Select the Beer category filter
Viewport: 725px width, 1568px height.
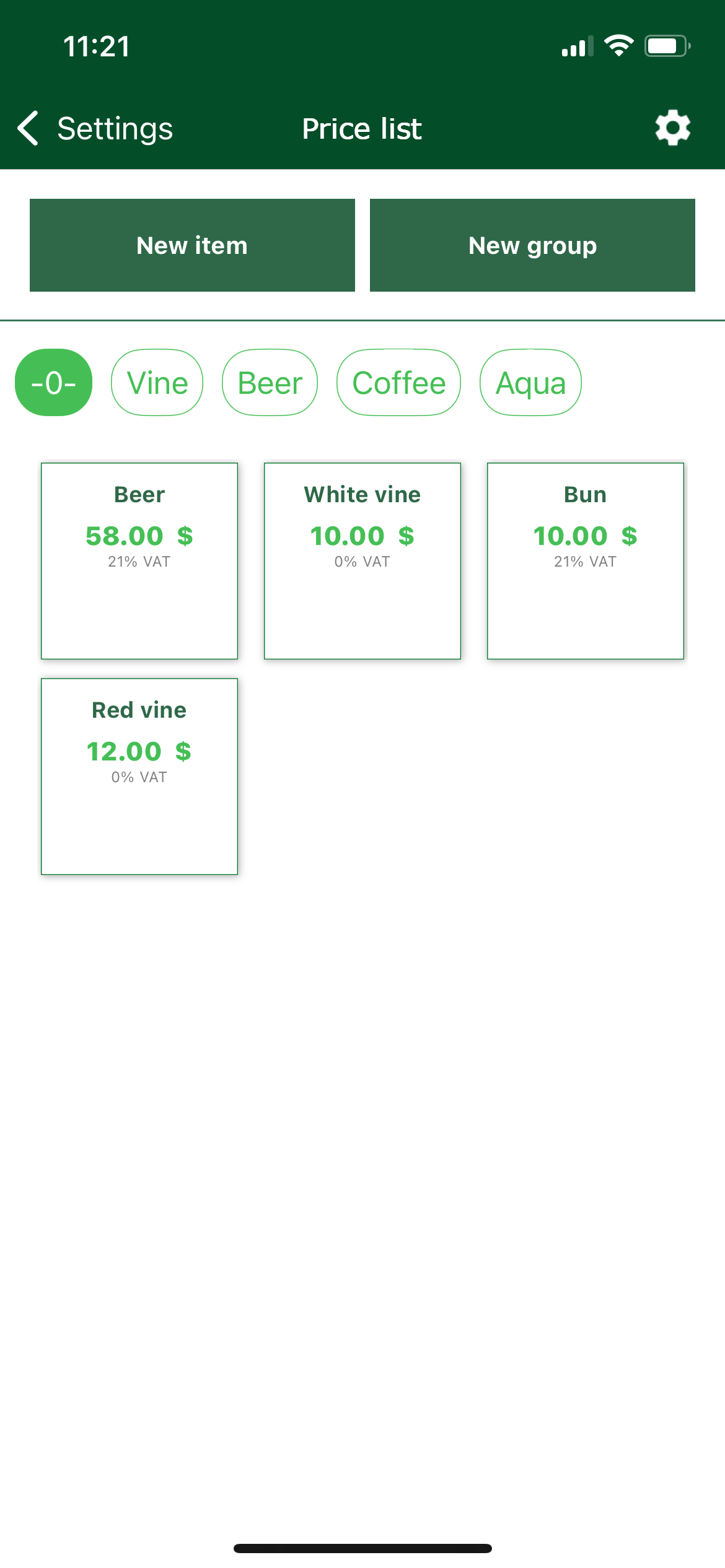coord(270,382)
